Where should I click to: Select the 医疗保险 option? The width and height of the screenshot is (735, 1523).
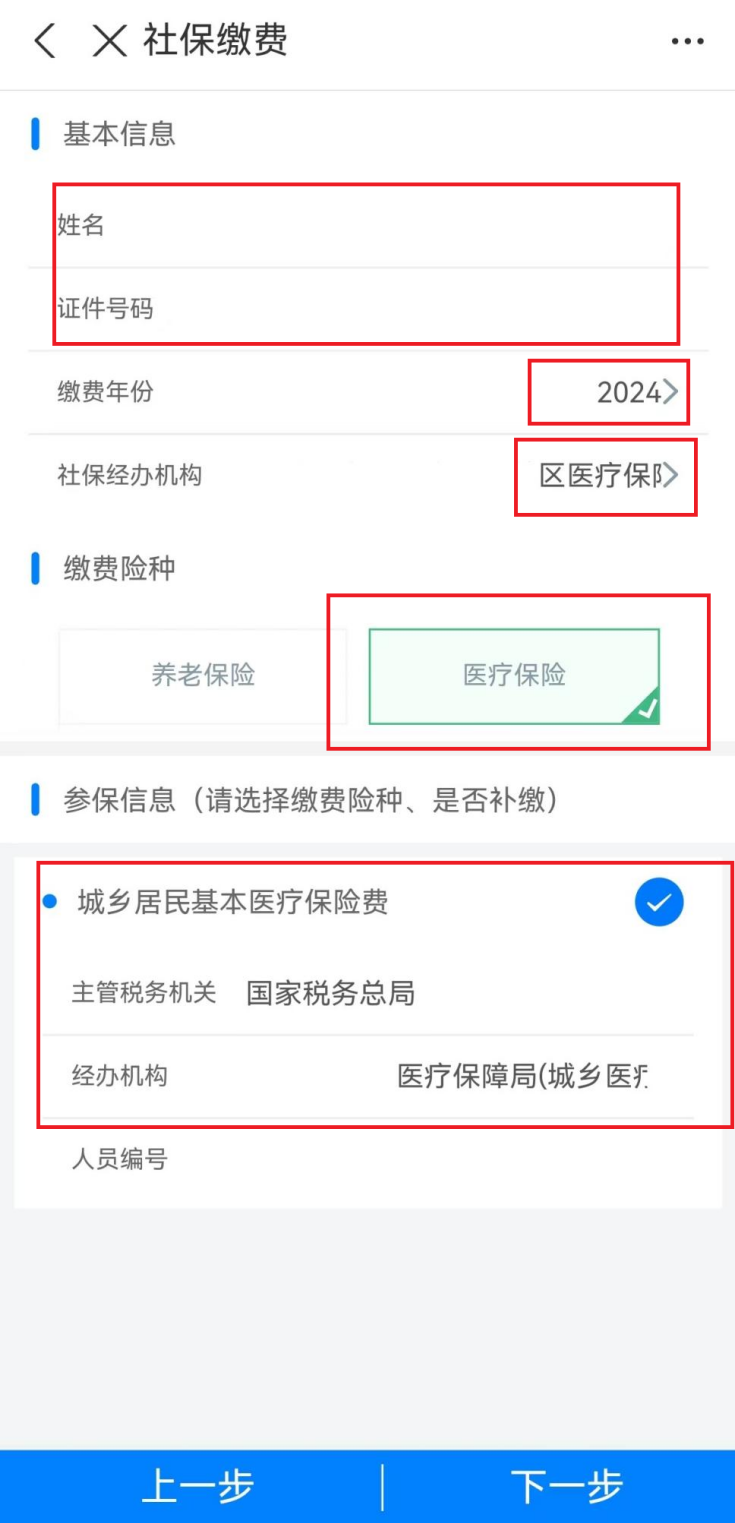(514, 676)
